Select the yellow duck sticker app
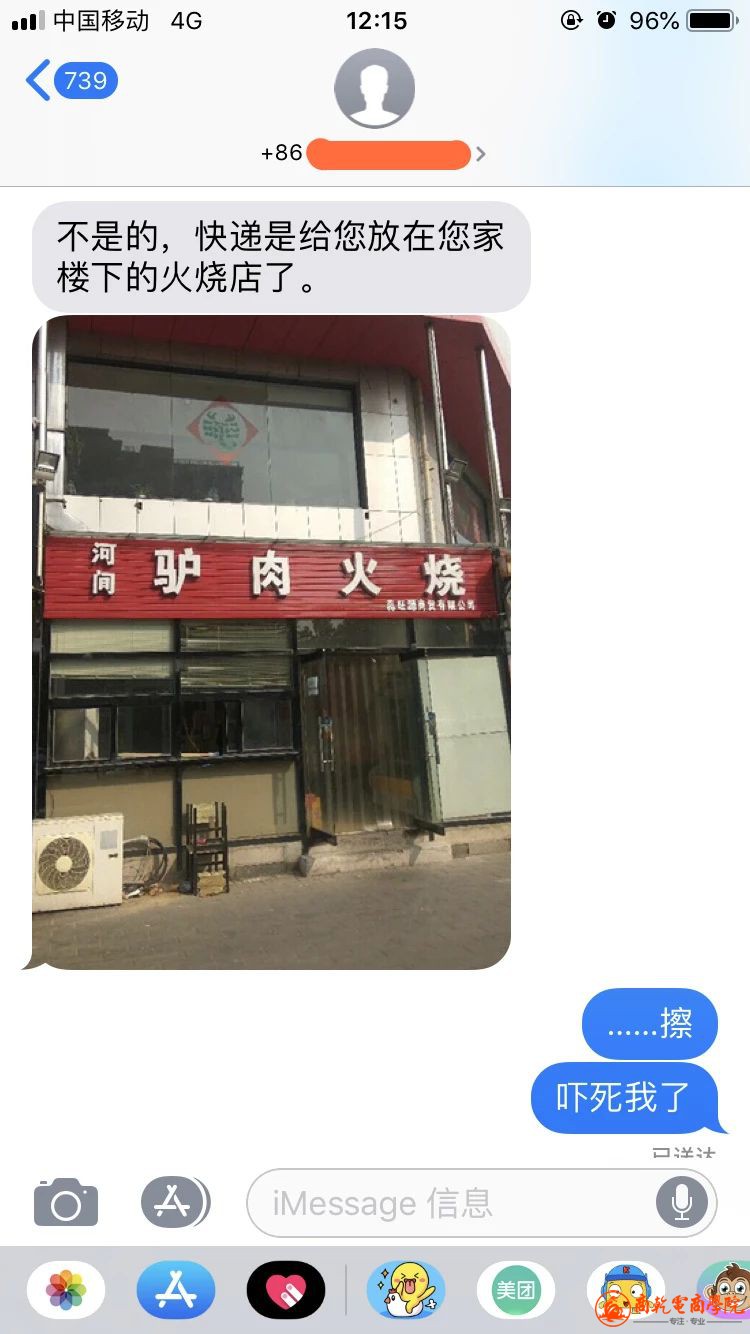The height and width of the screenshot is (1334, 750). [406, 1290]
